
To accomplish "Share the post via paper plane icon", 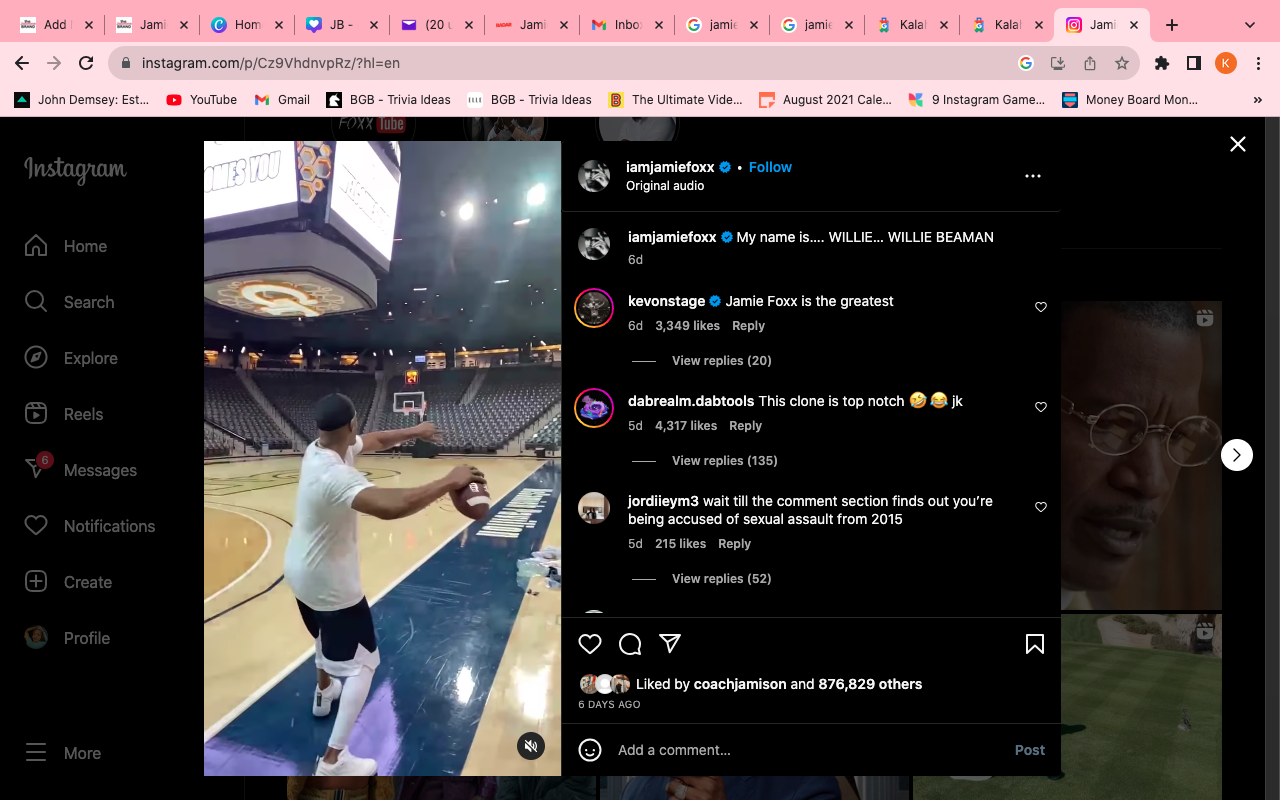I will click(x=670, y=644).
